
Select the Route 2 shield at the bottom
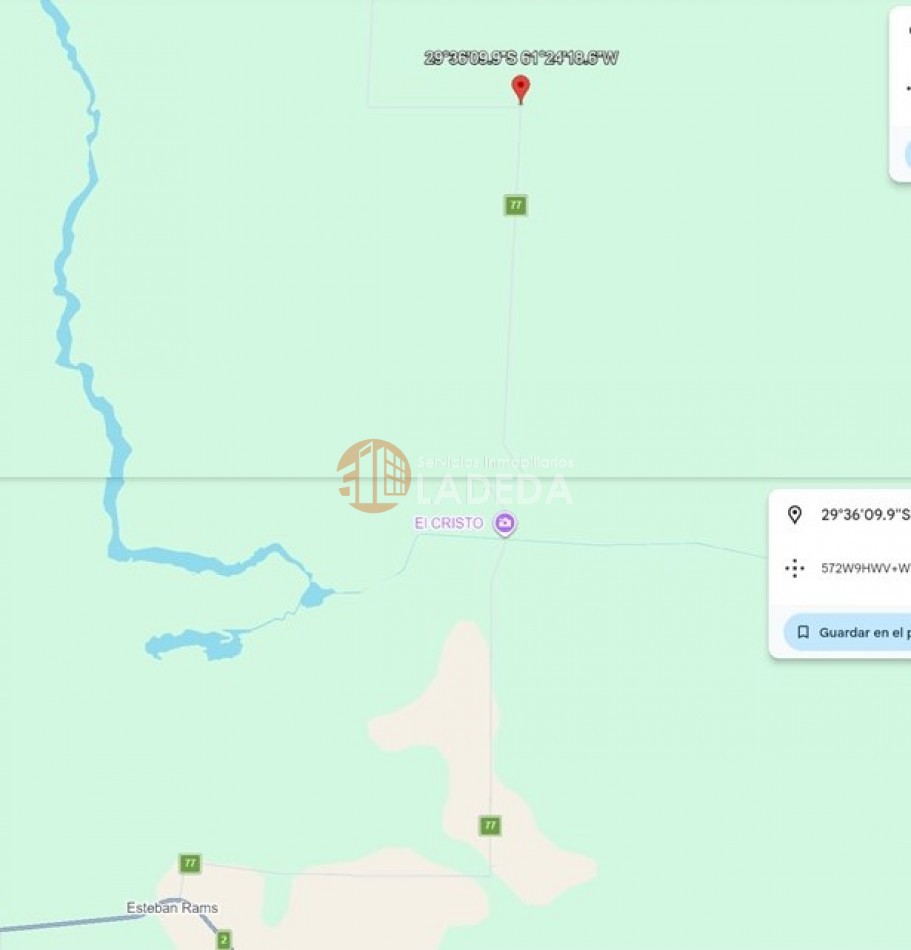[222, 941]
